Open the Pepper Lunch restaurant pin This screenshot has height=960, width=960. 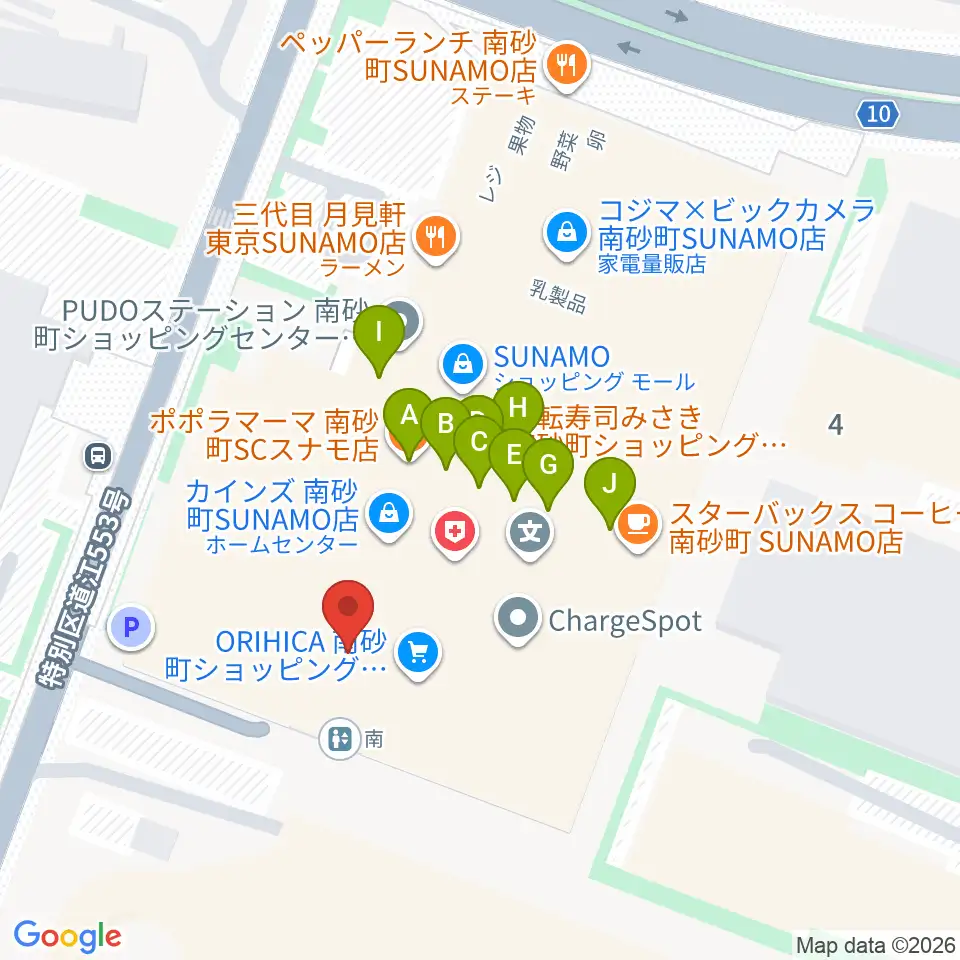[x=566, y=66]
